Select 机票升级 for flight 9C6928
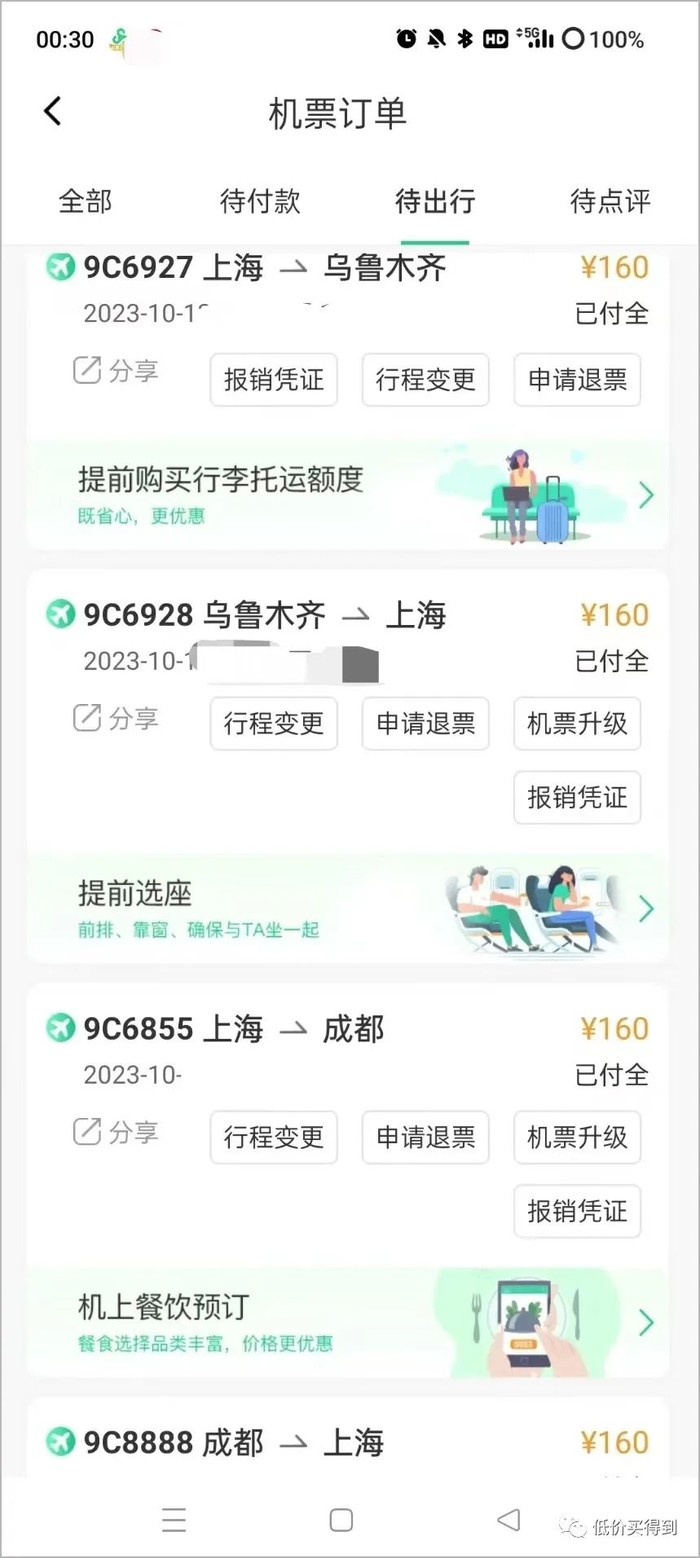 click(578, 723)
